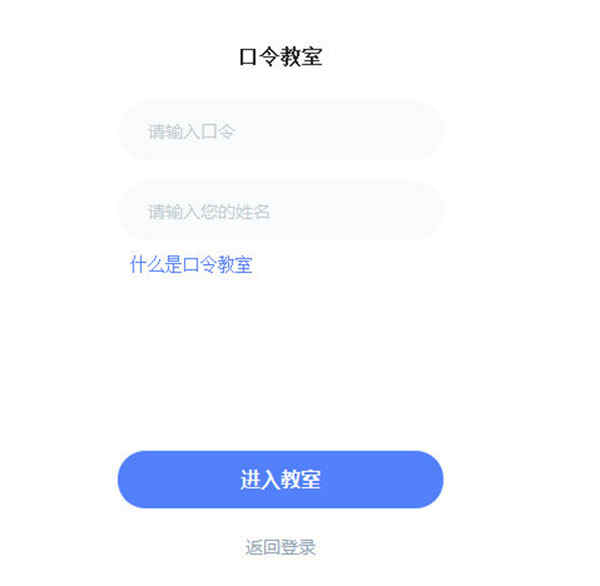Open the 什么是口令教室 link
The width and height of the screenshot is (600, 586).
191,265
